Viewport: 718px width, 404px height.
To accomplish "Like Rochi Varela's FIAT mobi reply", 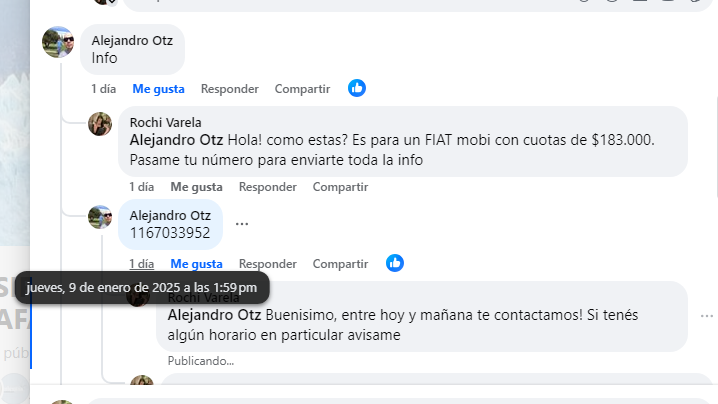I will (x=196, y=186).
